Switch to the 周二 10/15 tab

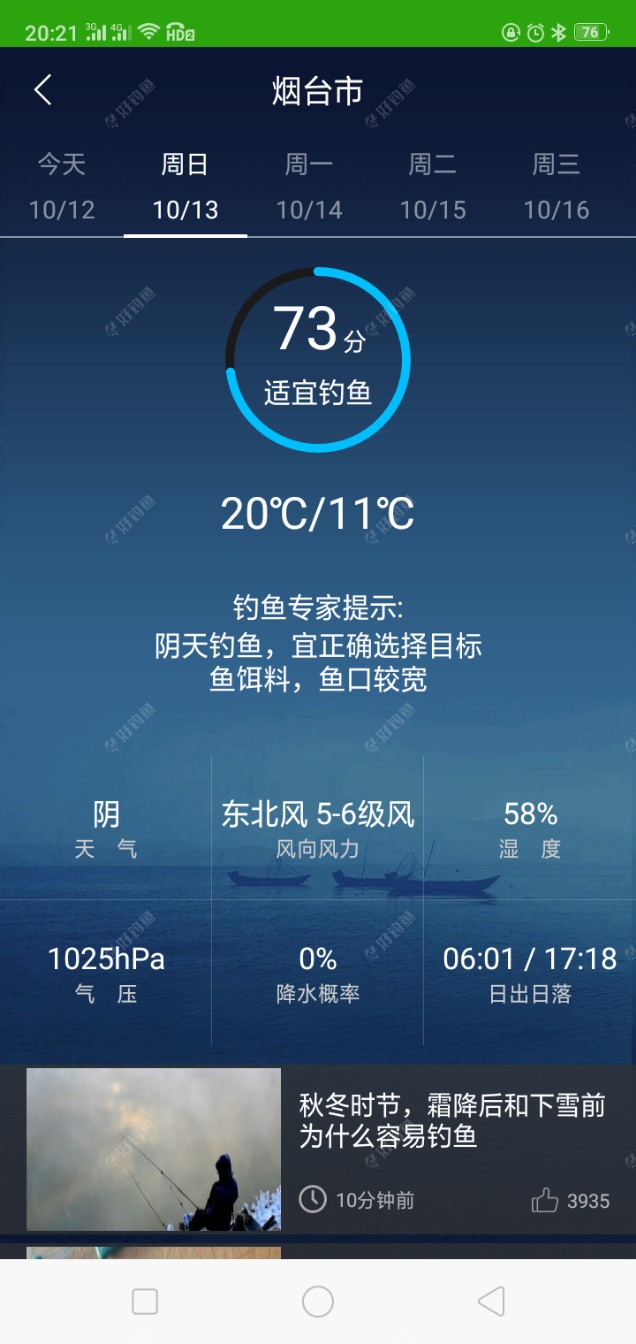pyautogui.click(x=432, y=187)
